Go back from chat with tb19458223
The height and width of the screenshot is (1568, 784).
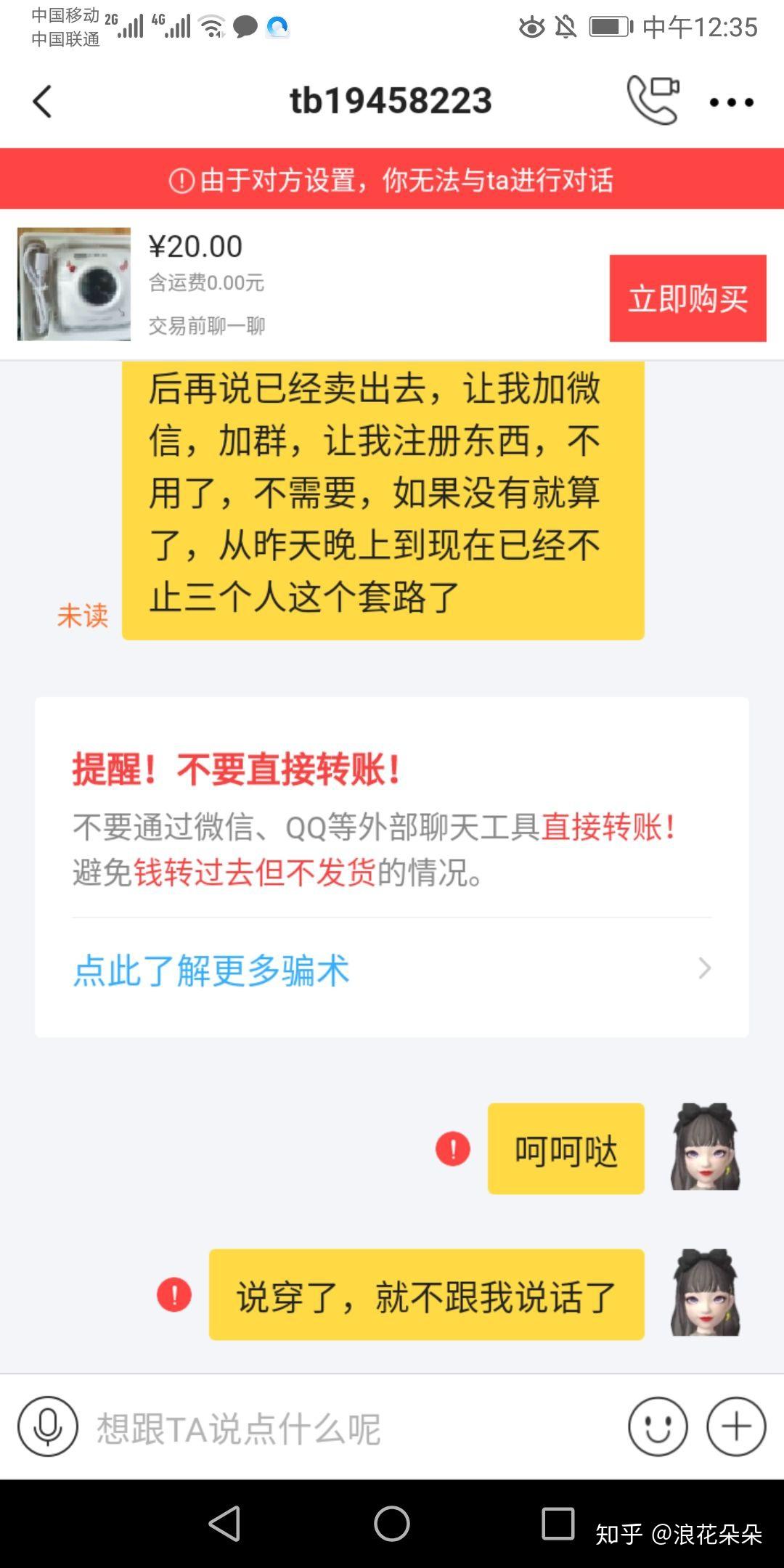tap(43, 102)
